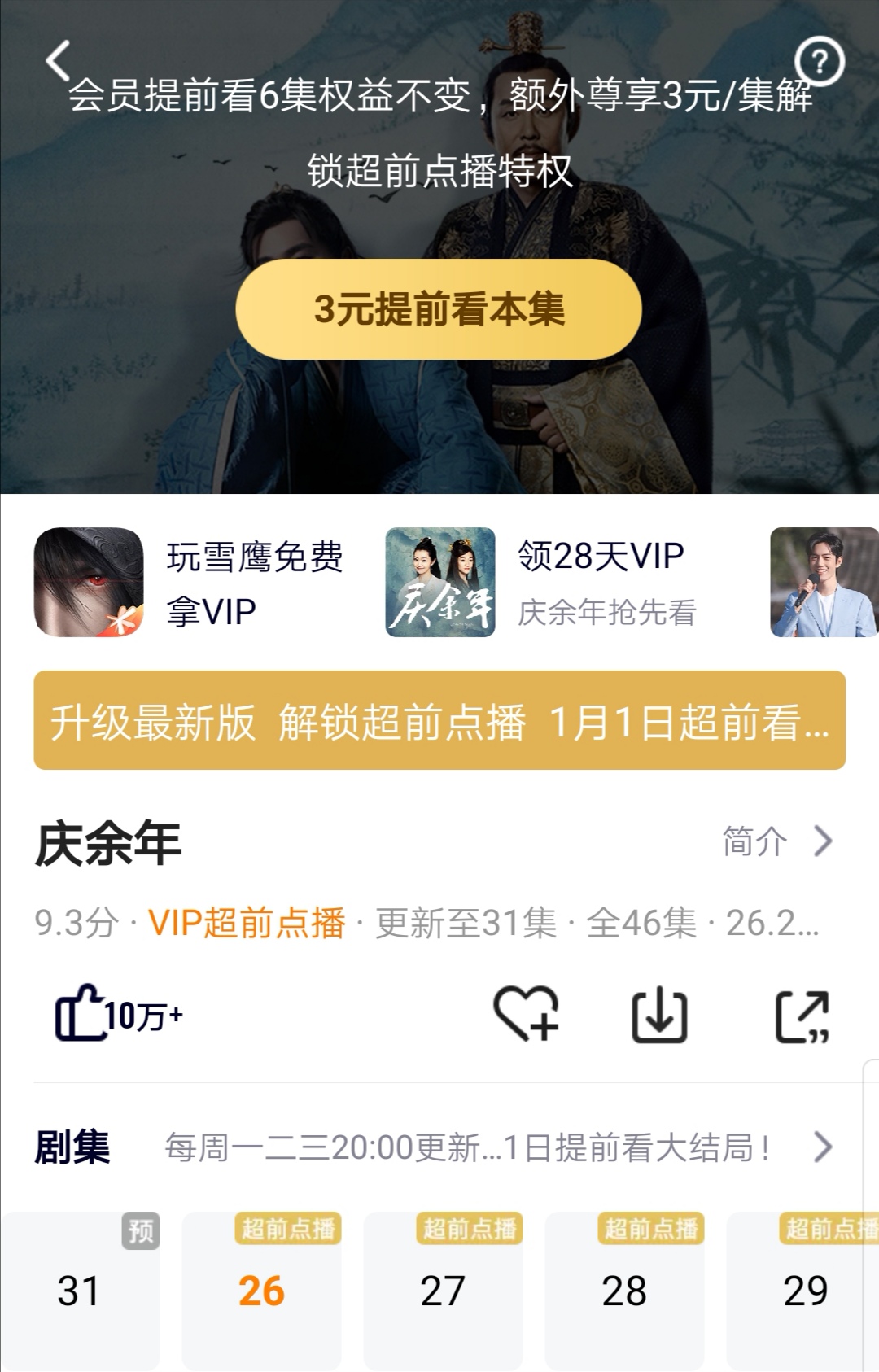This screenshot has height=1372, width=879.
Task: Tap 3元提前看本集 button
Action: coord(439,309)
